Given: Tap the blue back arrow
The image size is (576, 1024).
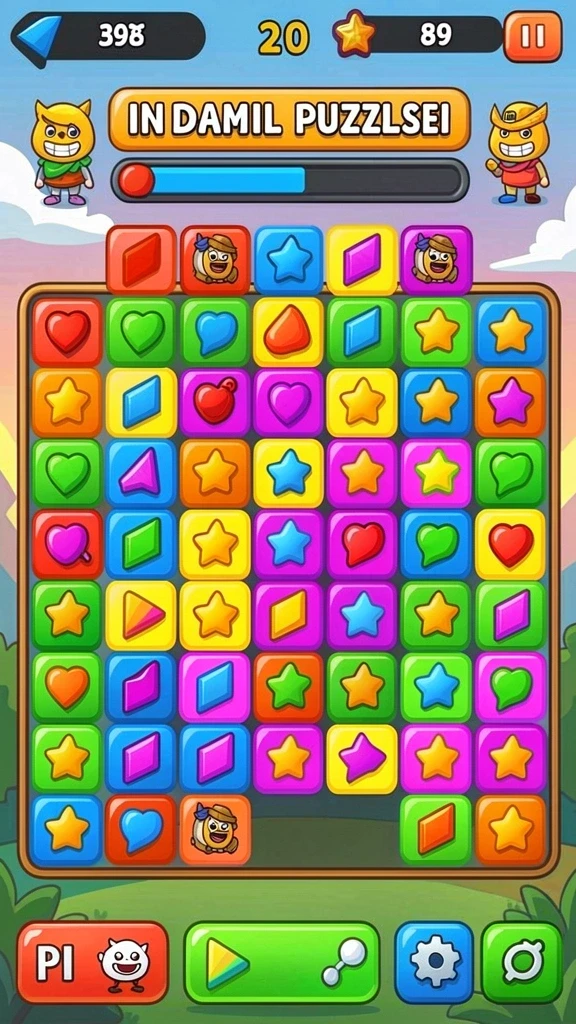Looking at the screenshot, I should [x=37, y=37].
